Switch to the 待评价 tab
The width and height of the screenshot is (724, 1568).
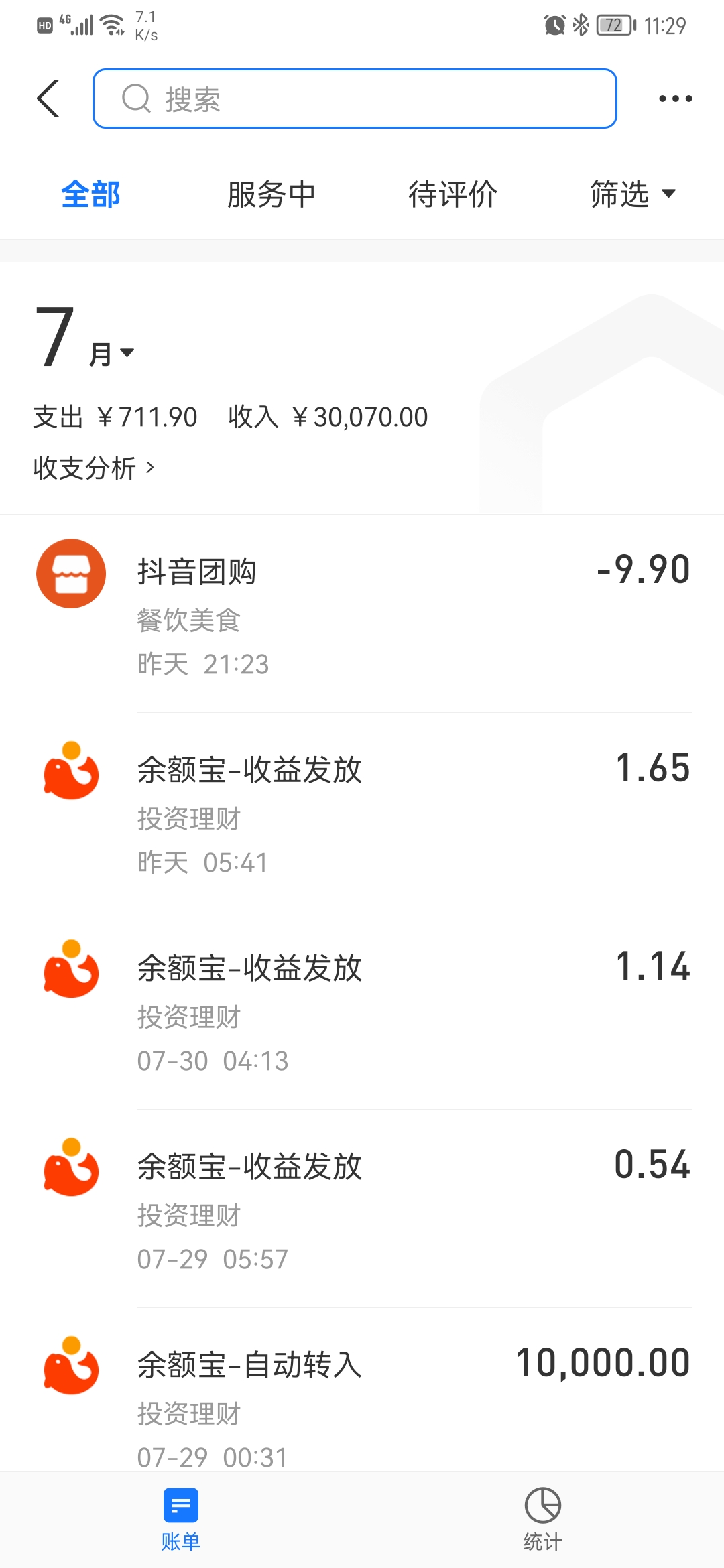coord(452,194)
